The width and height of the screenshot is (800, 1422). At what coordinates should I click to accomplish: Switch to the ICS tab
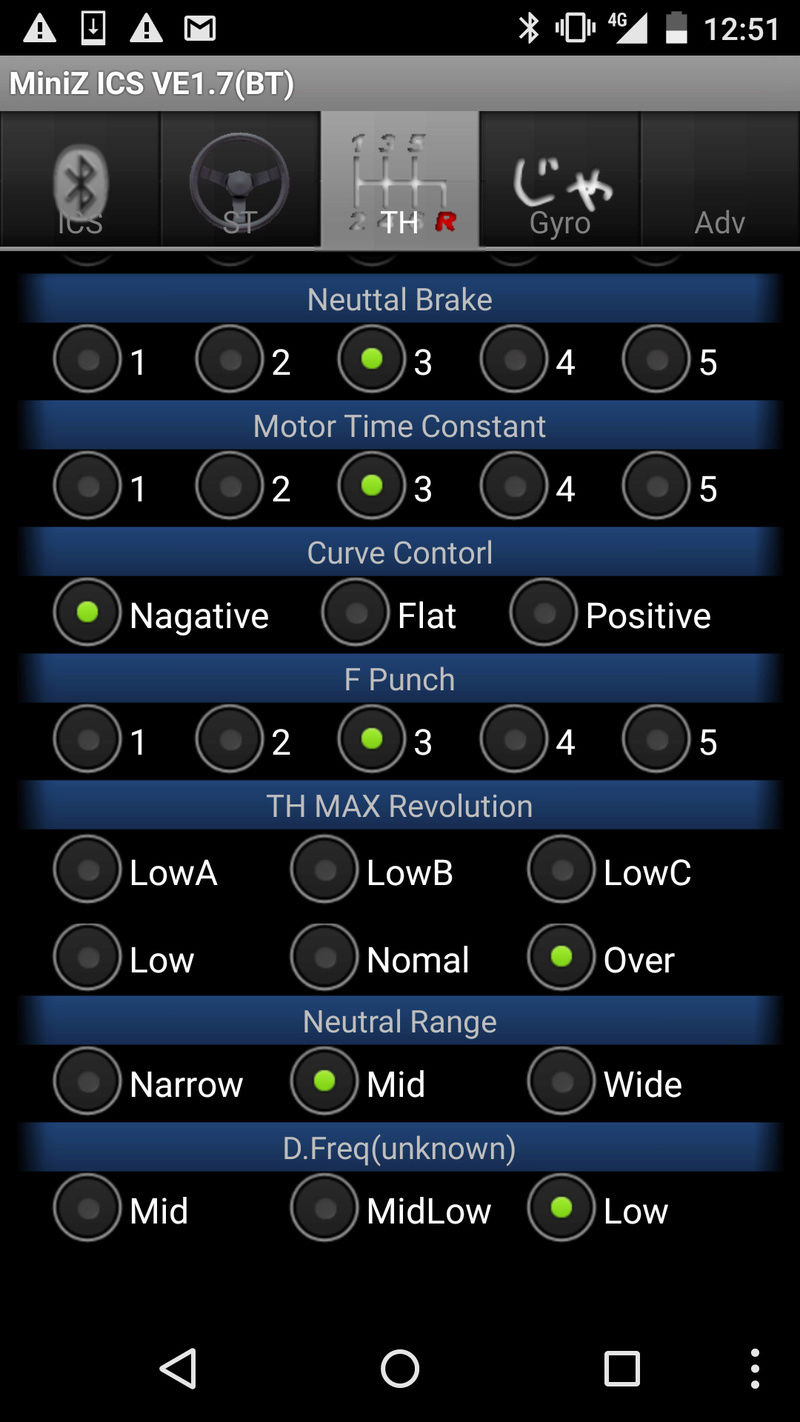(x=80, y=180)
